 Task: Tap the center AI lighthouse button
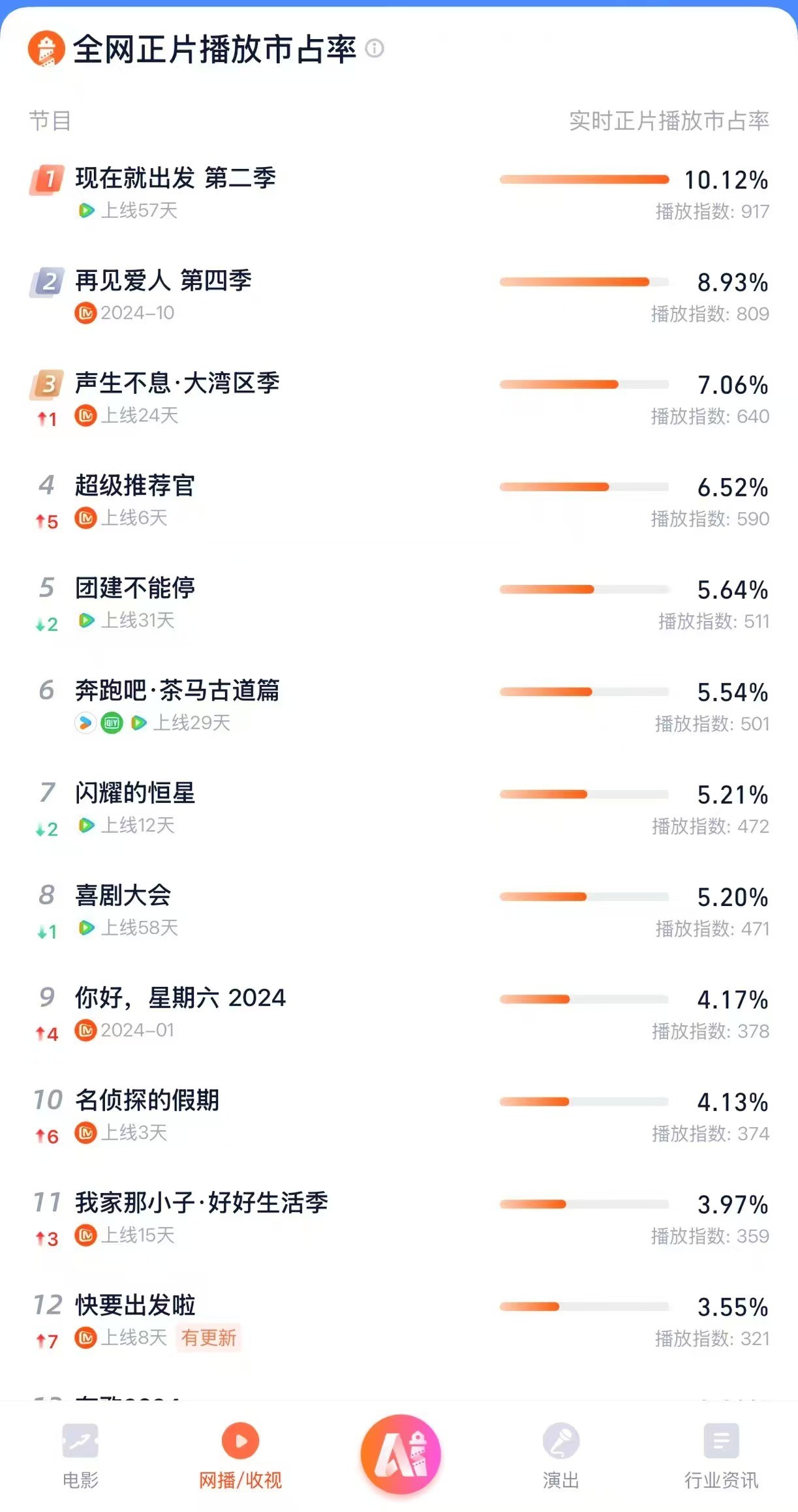pyautogui.click(x=401, y=1454)
